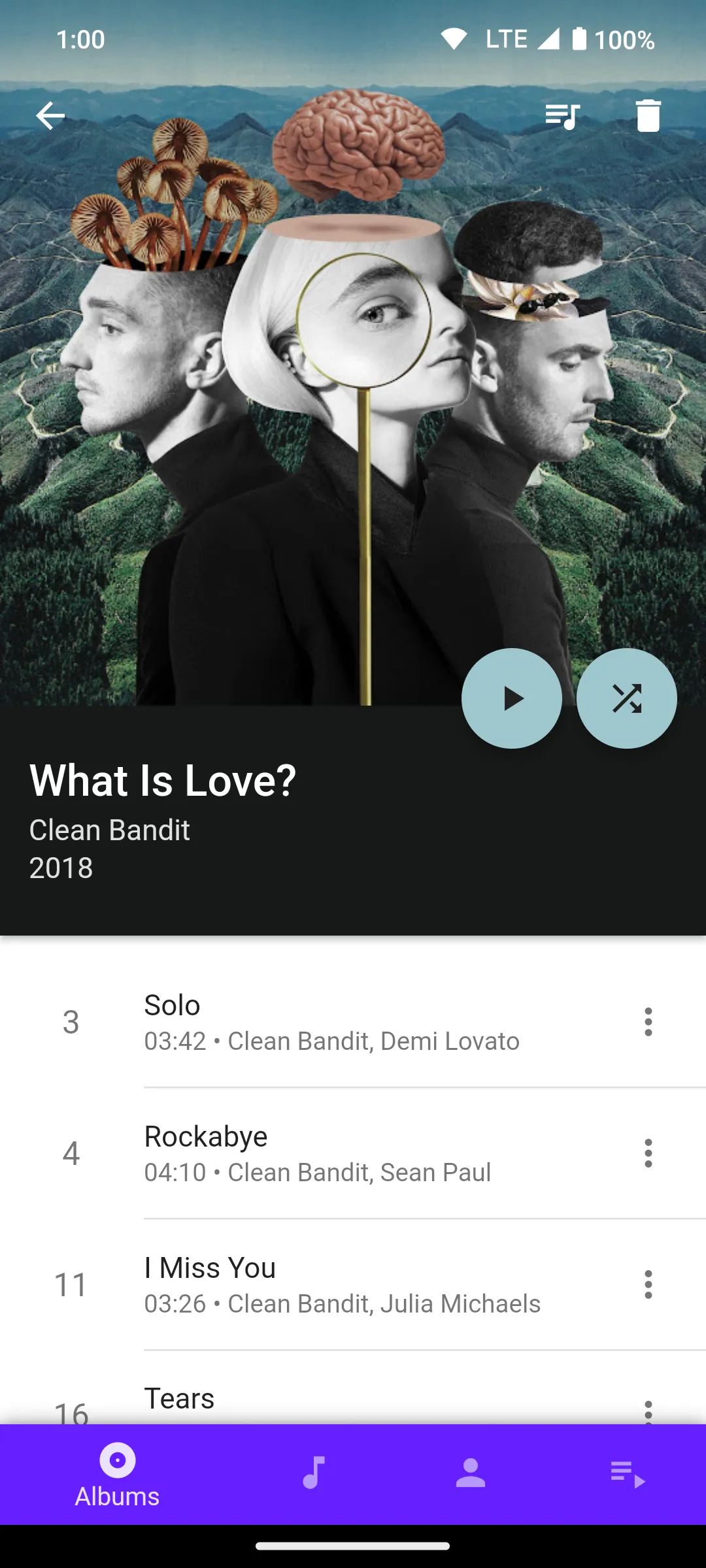The width and height of the screenshot is (706, 1568).
Task: Play the song Solo
Action: click(331, 1022)
